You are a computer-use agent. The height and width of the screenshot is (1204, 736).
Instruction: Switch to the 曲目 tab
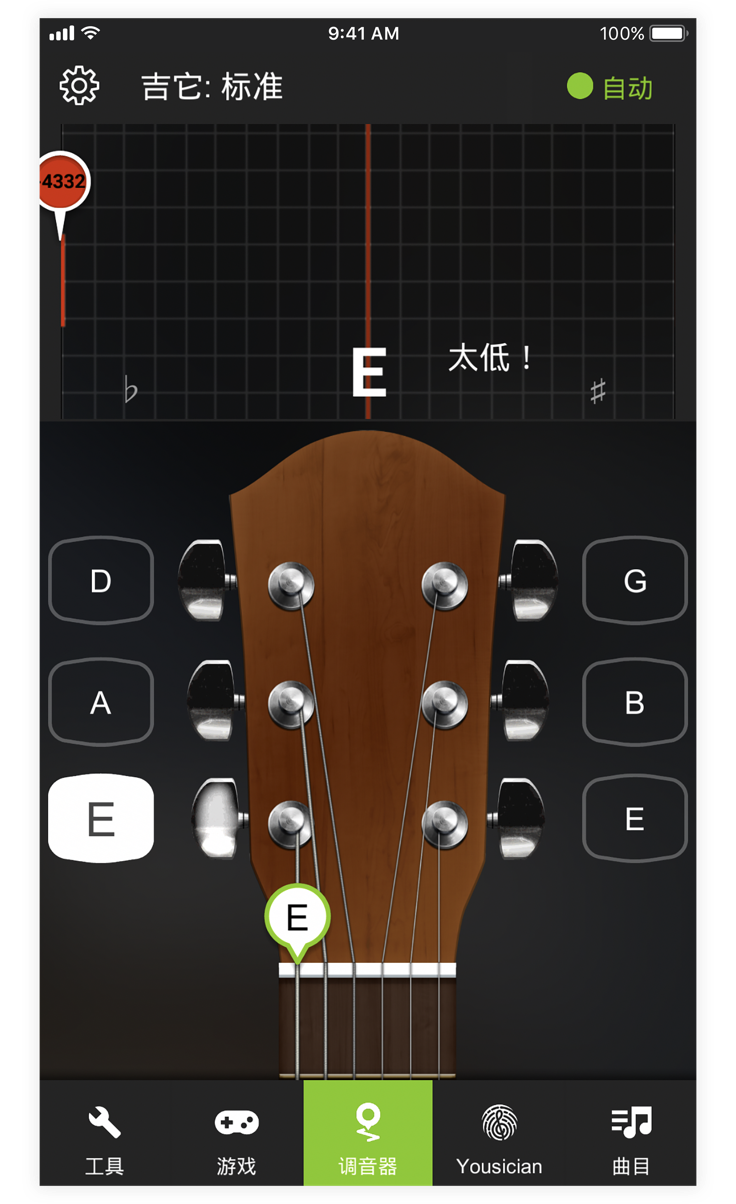tap(631, 1140)
